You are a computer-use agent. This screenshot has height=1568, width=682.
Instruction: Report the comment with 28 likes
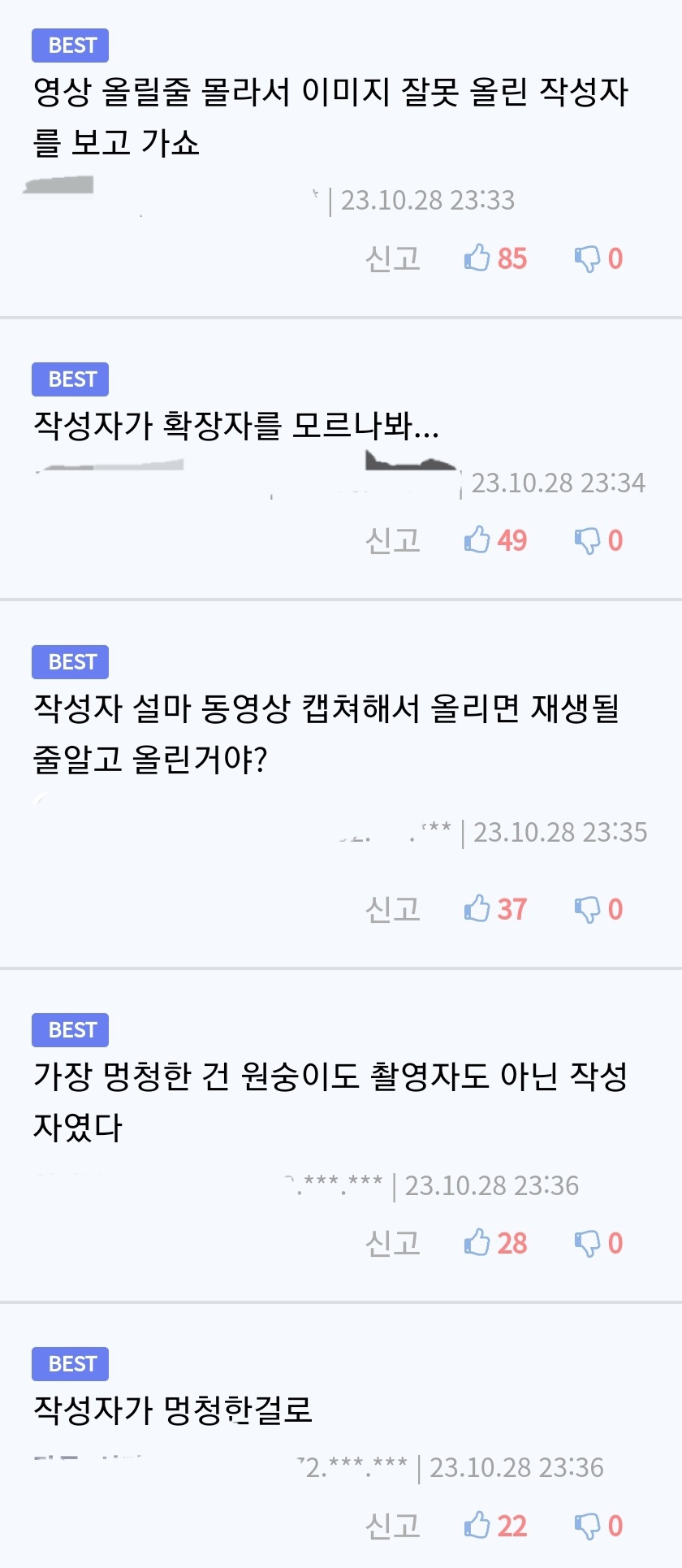(393, 1242)
